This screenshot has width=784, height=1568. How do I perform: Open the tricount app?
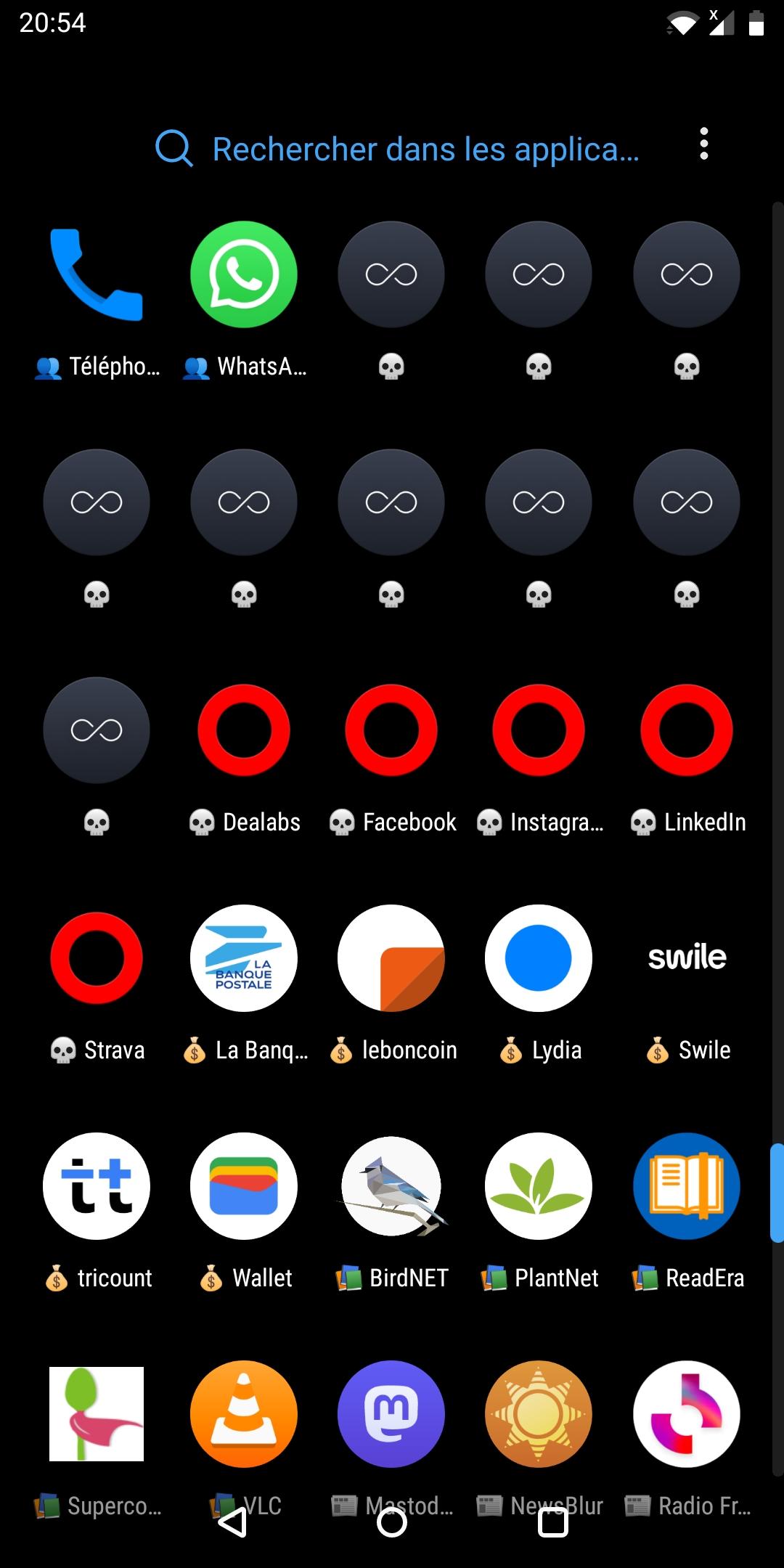[x=97, y=1186]
